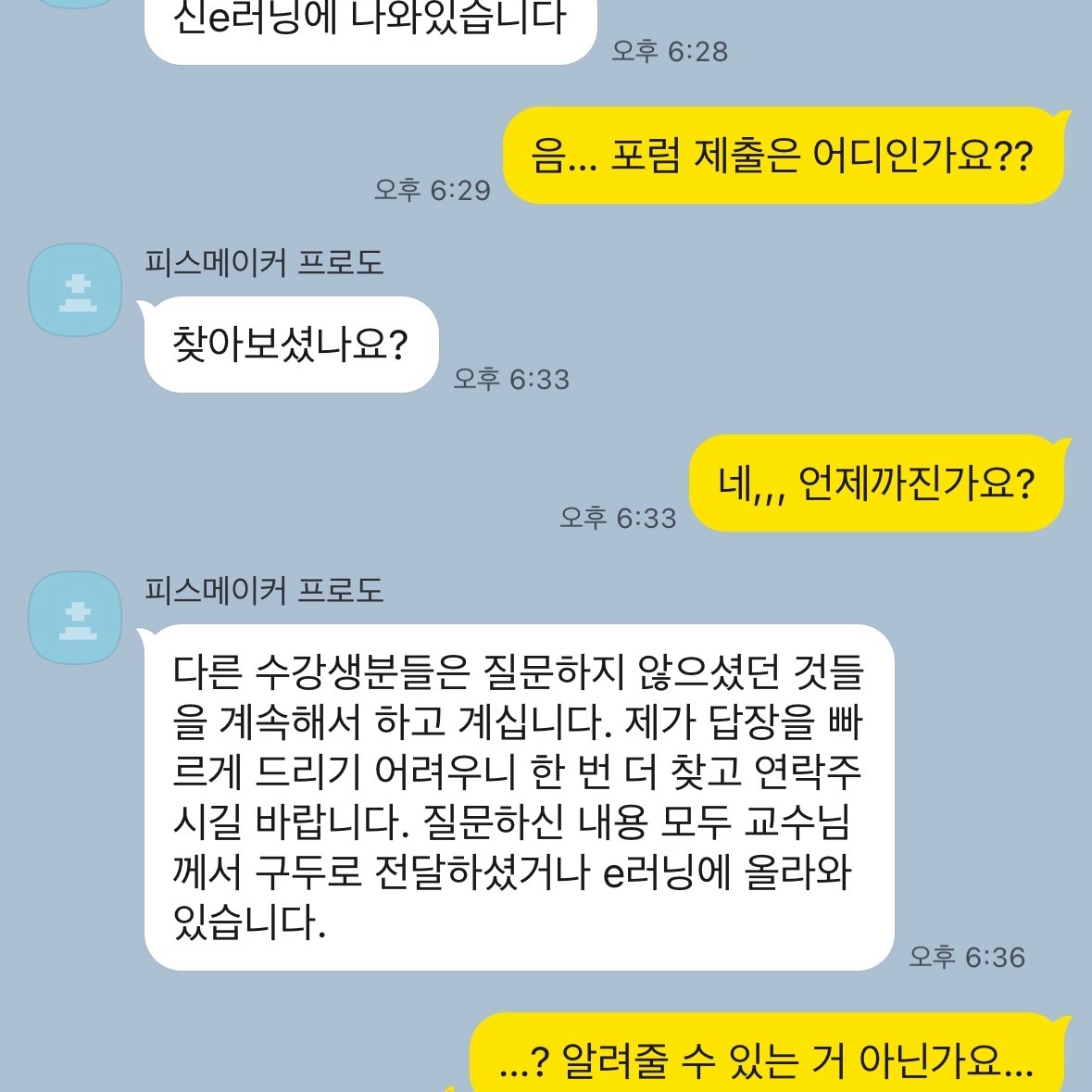This screenshot has width=1092, height=1092.
Task: Open 피스메이커 프로도's profile picture beside the 찾아보셨나요? message
Action: [76, 290]
